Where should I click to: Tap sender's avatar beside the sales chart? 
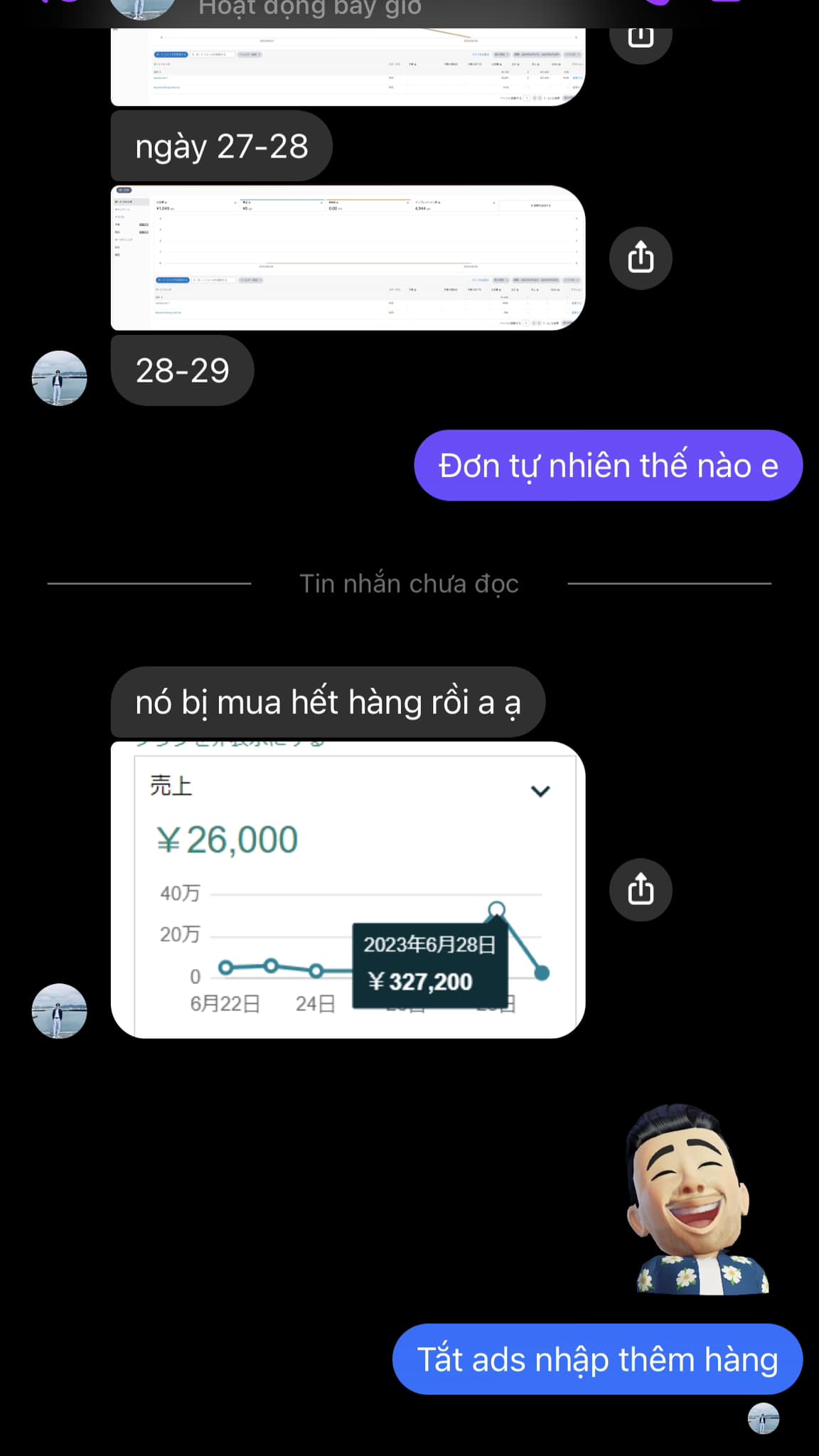(x=60, y=1010)
